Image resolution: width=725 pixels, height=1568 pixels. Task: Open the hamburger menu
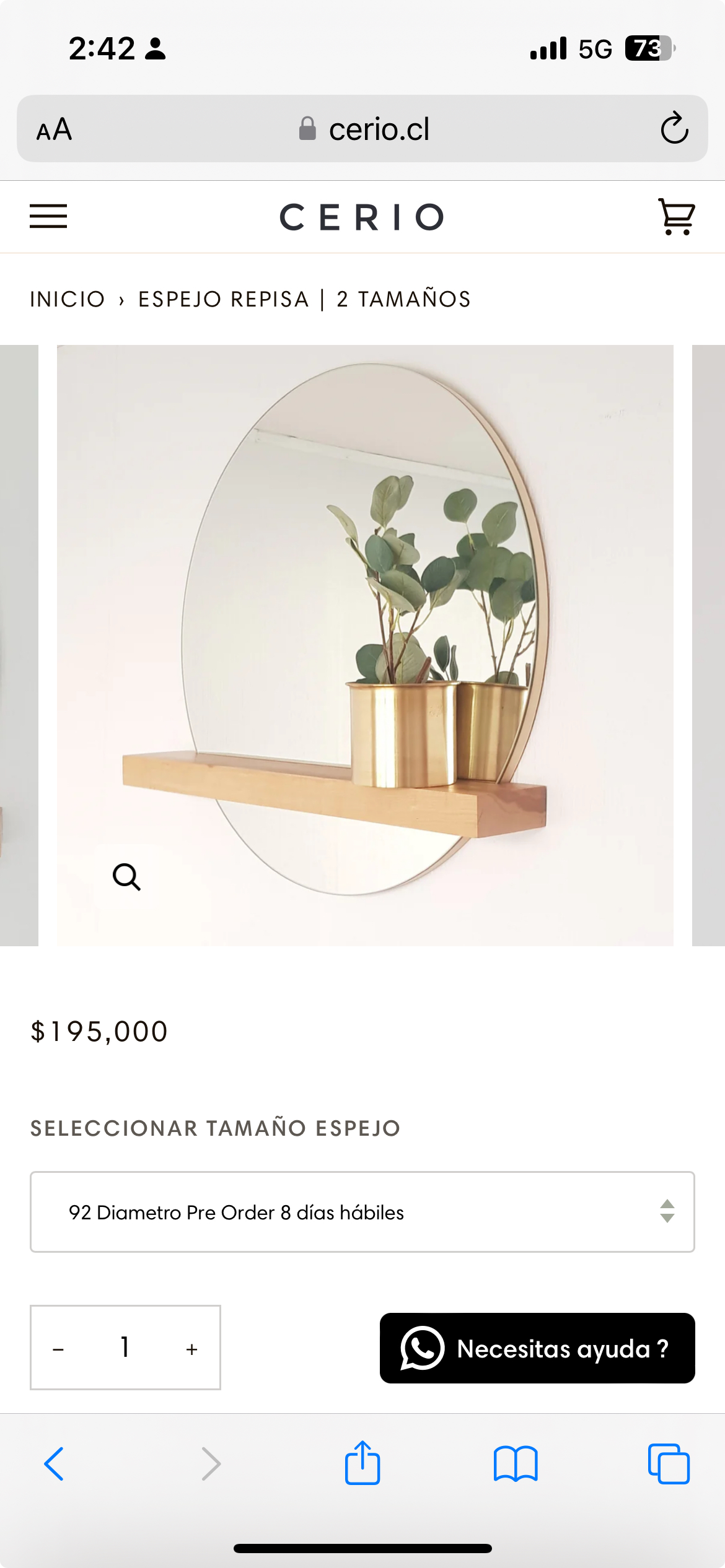(x=48, y=216)
